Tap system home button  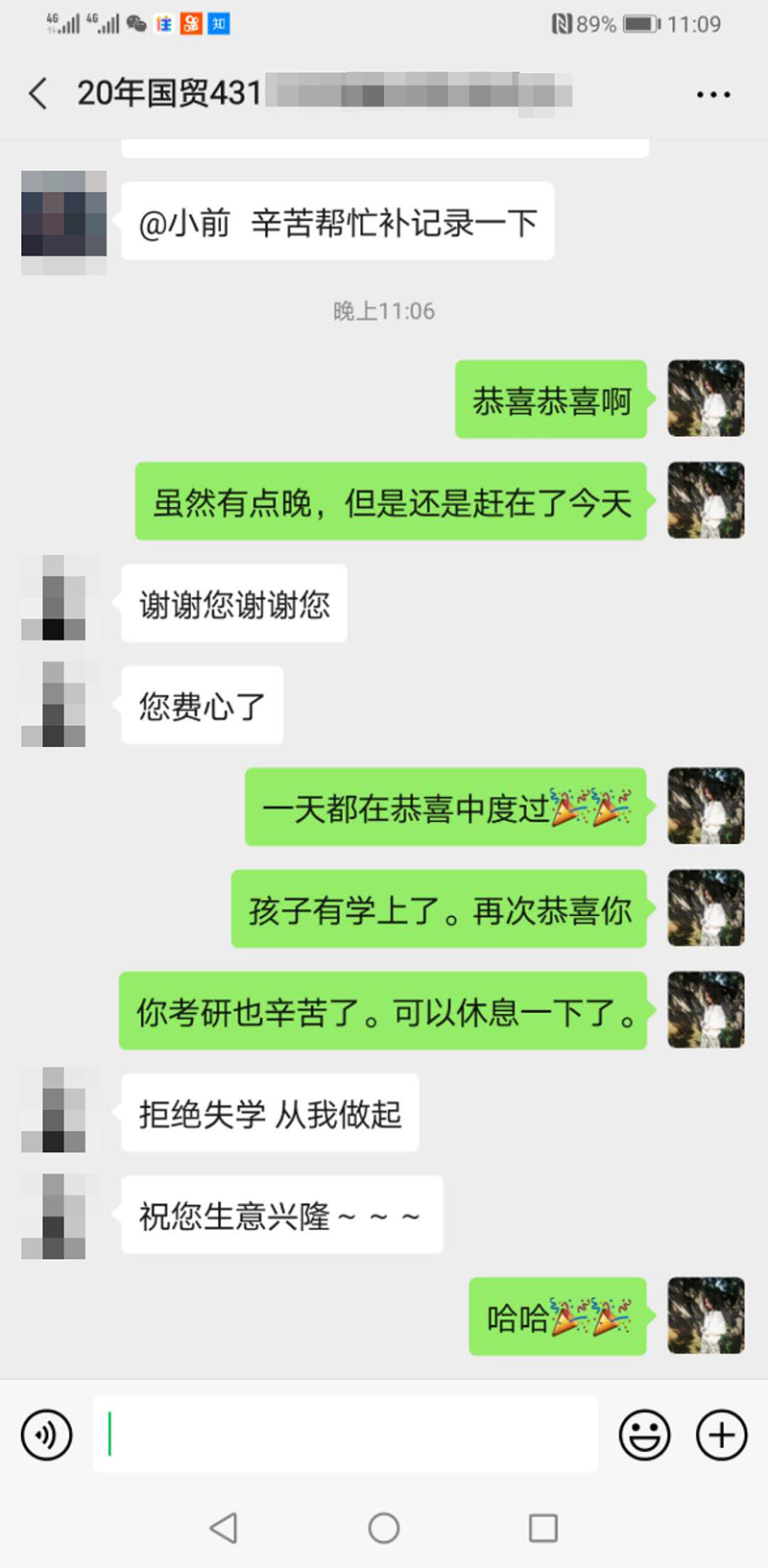384,1528
